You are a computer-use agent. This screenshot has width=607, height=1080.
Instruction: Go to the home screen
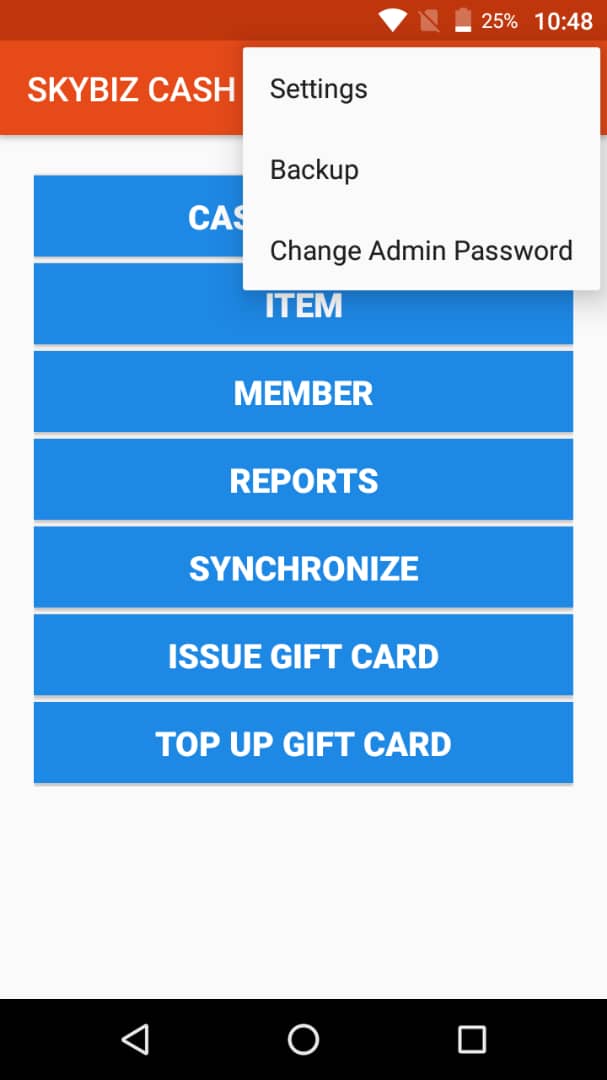[x=303, y=1040]
